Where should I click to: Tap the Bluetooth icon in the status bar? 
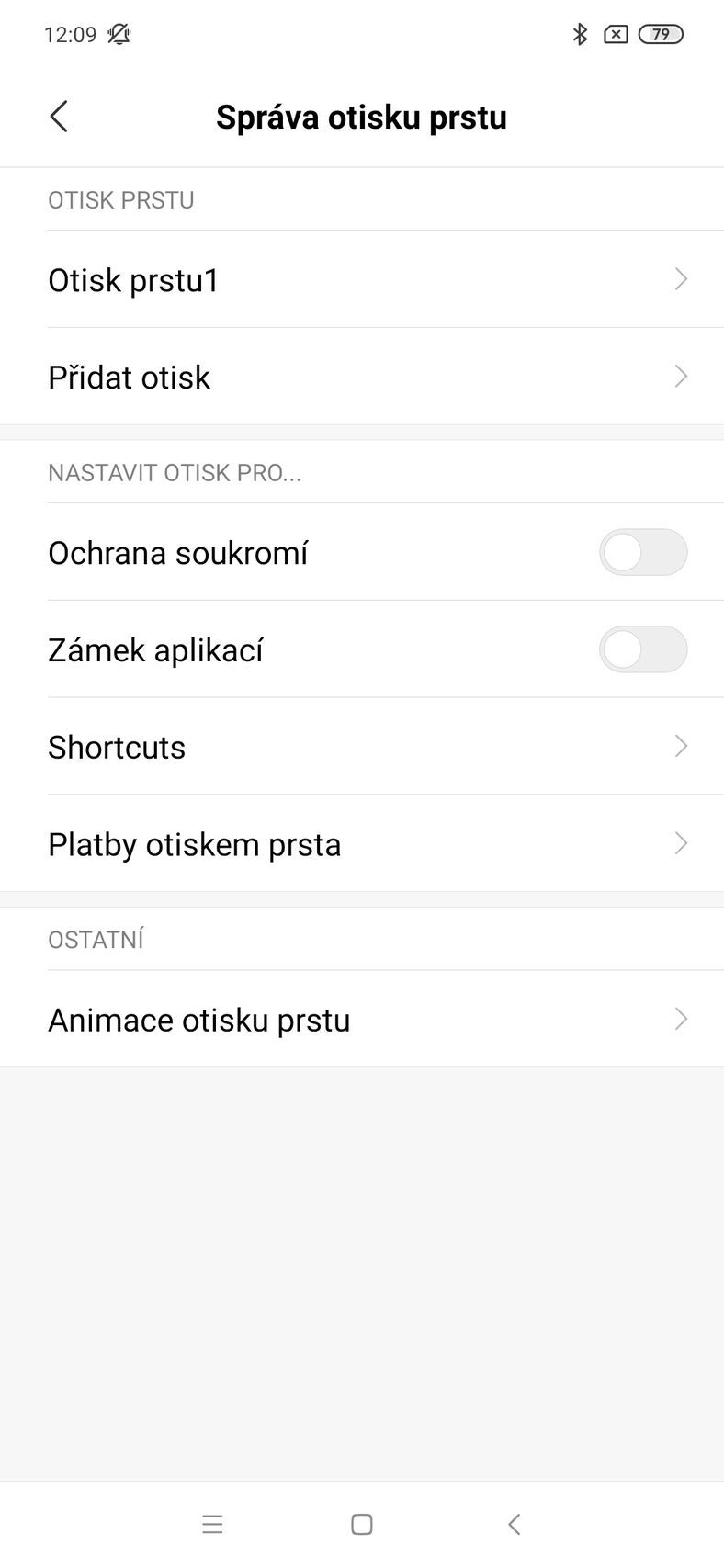pos(579,33)
